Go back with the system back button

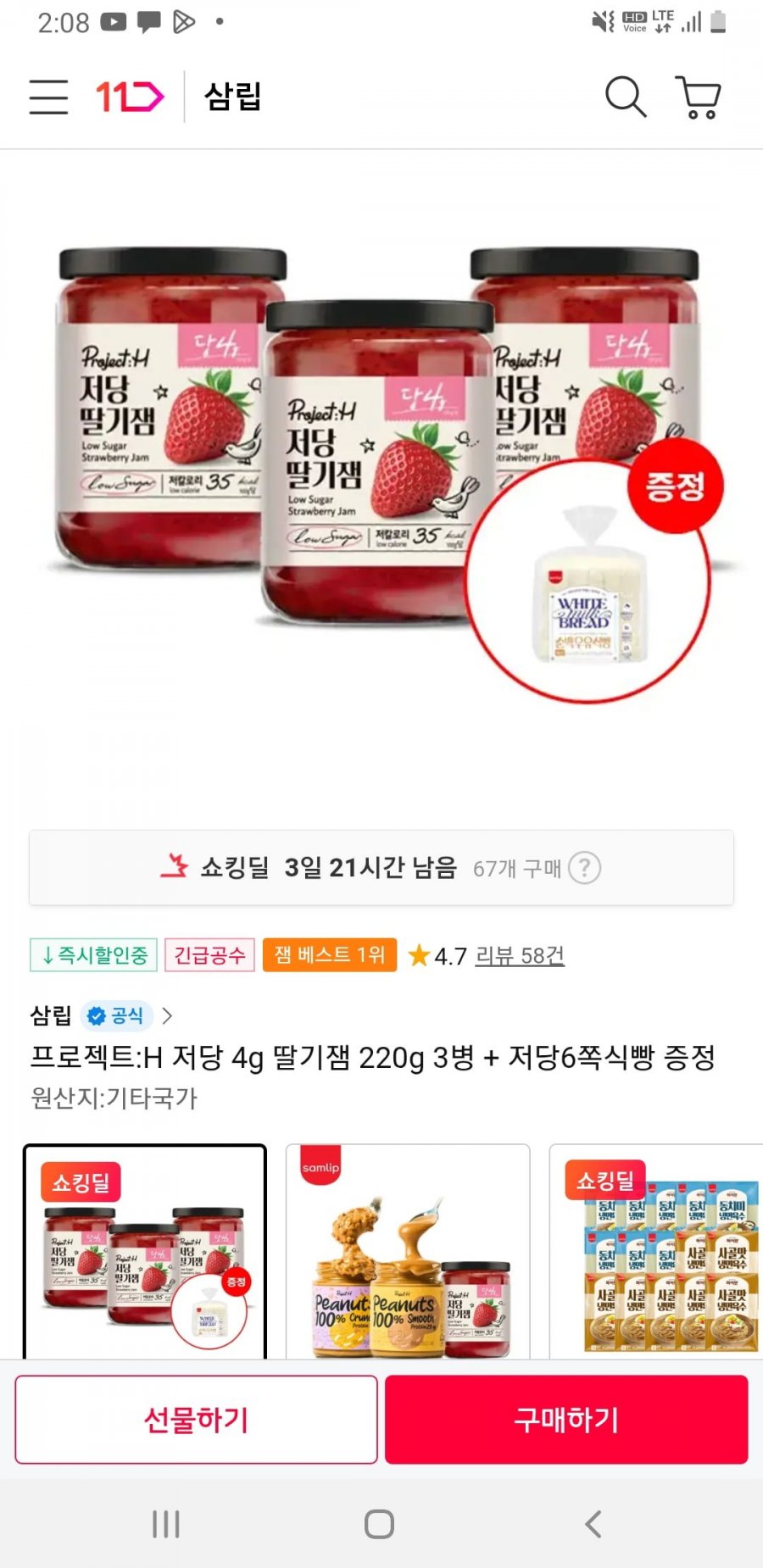pos(593,1524)
